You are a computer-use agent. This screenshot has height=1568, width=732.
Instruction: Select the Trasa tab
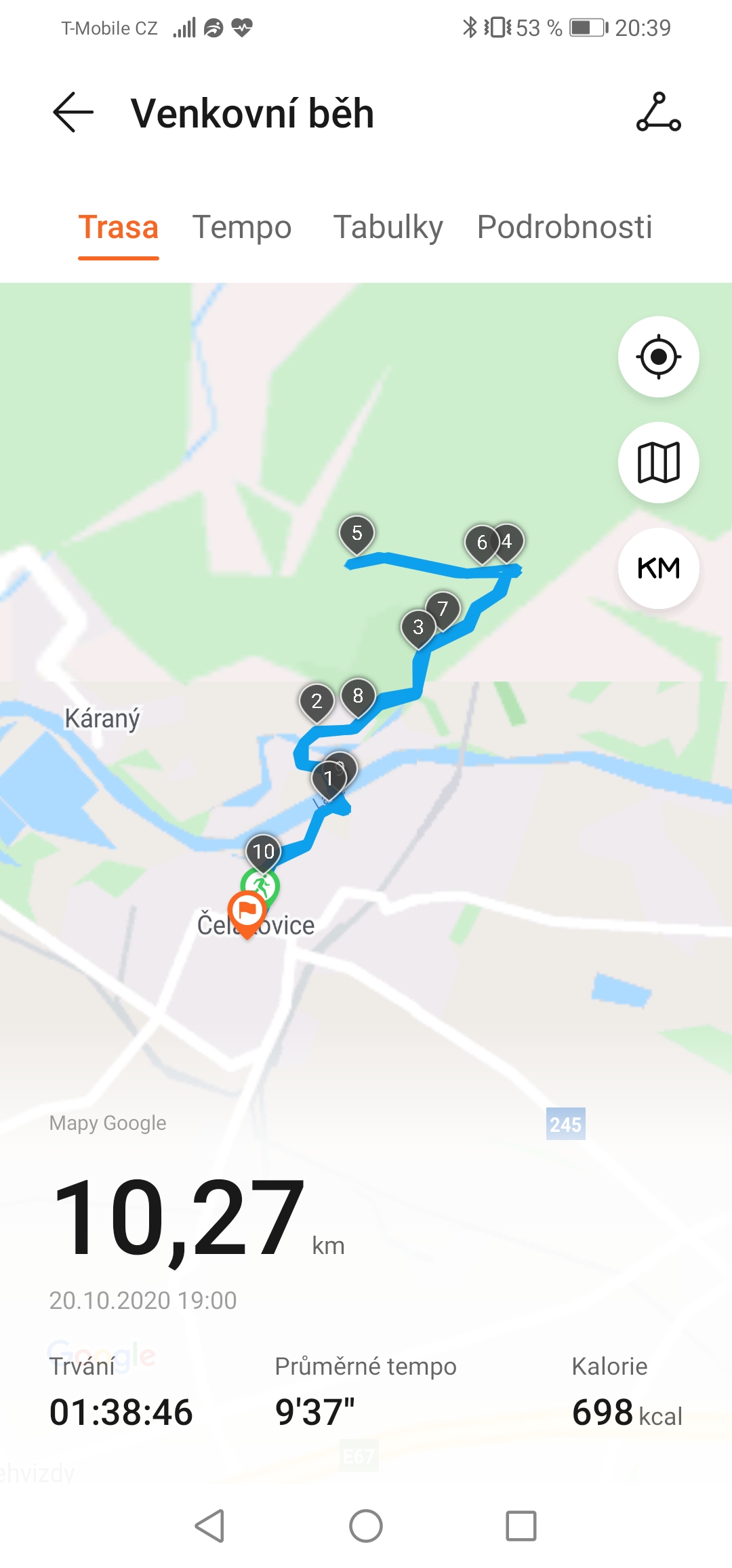pos(119,227)
